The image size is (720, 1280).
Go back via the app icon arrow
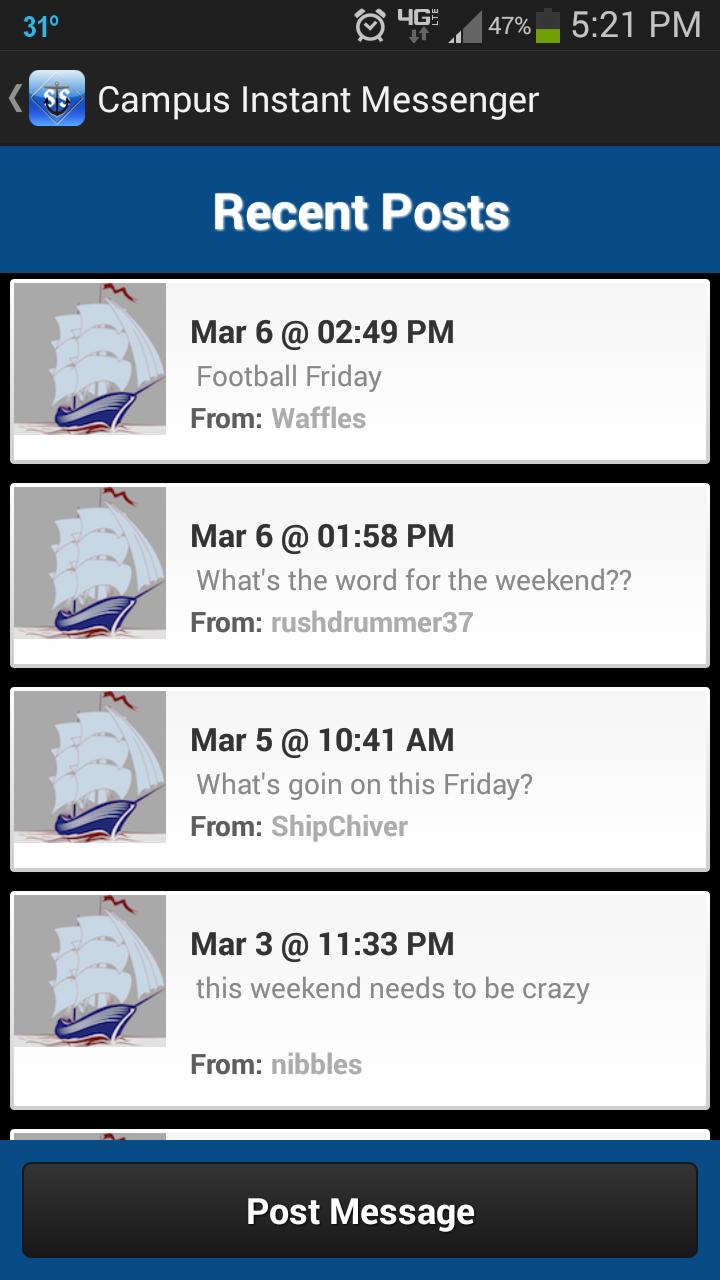(45, 98)
